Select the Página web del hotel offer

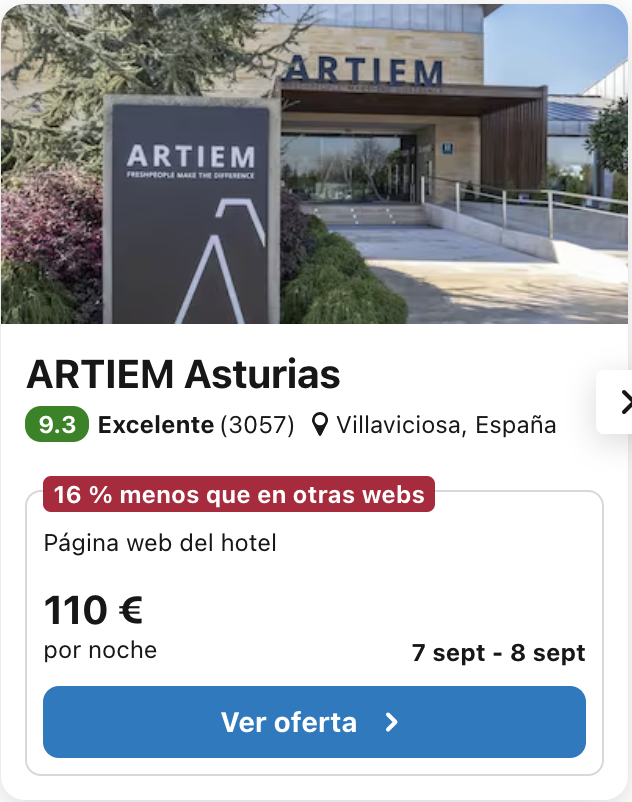160,544
